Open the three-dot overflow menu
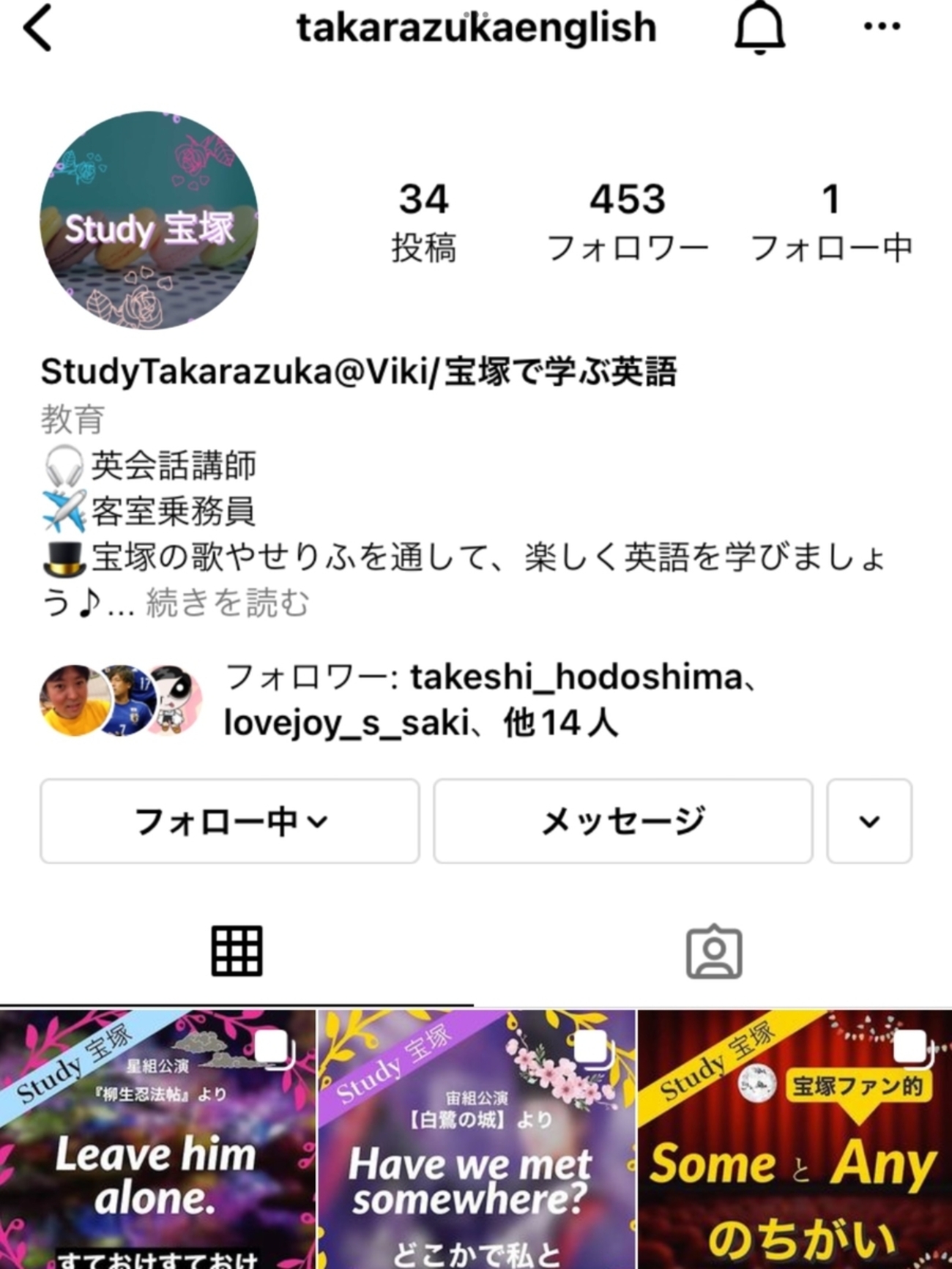Viewport: 952px width, 1269px height. [x=882, y=27]
